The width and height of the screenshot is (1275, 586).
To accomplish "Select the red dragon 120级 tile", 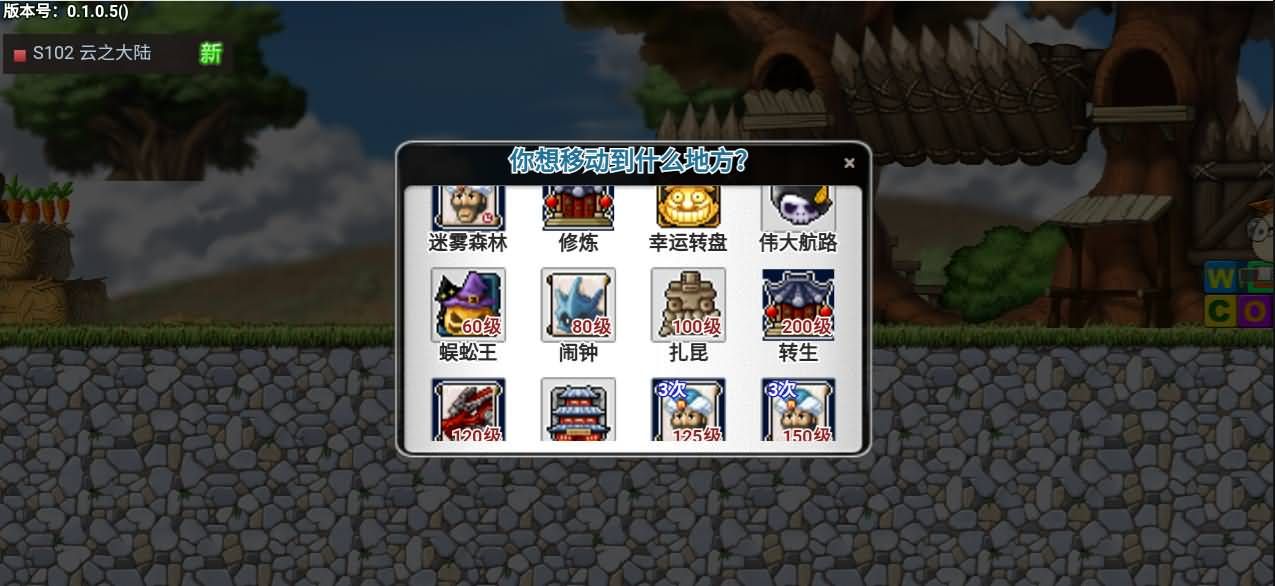I will pos(468,410).
